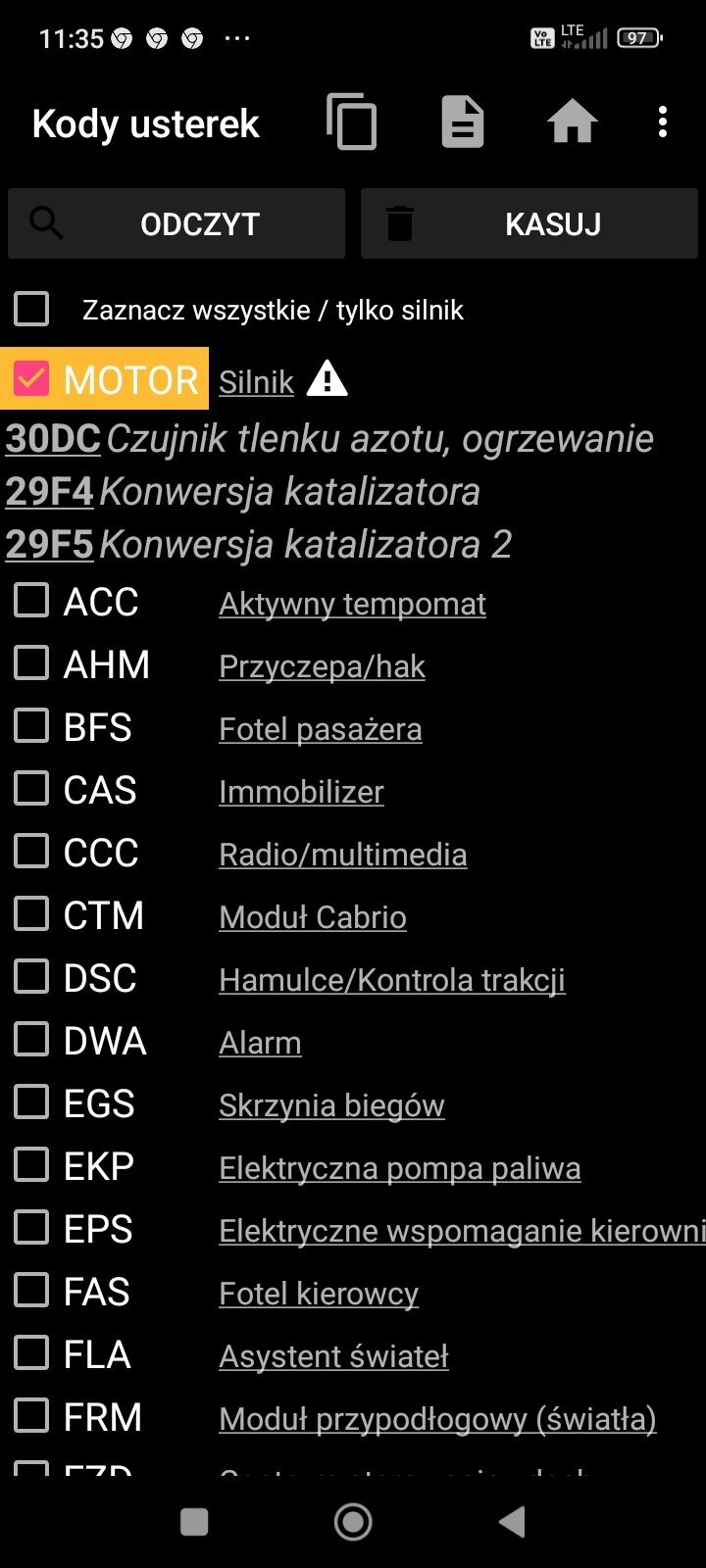
Task: Check the Zaznacz wszystkie / tylko silnik box
Action: 31,310
